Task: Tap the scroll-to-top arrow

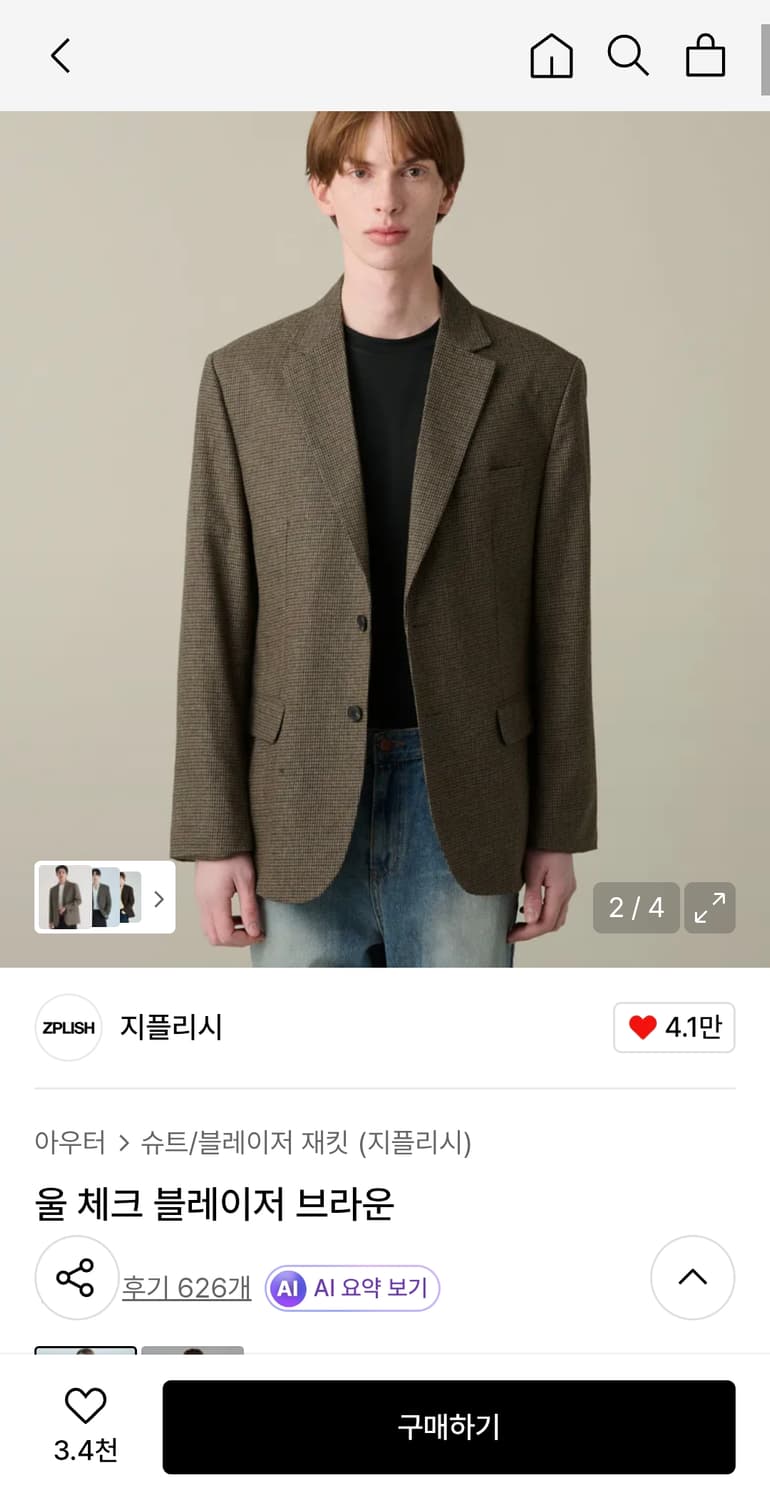Action: [x=693, y=1277]
